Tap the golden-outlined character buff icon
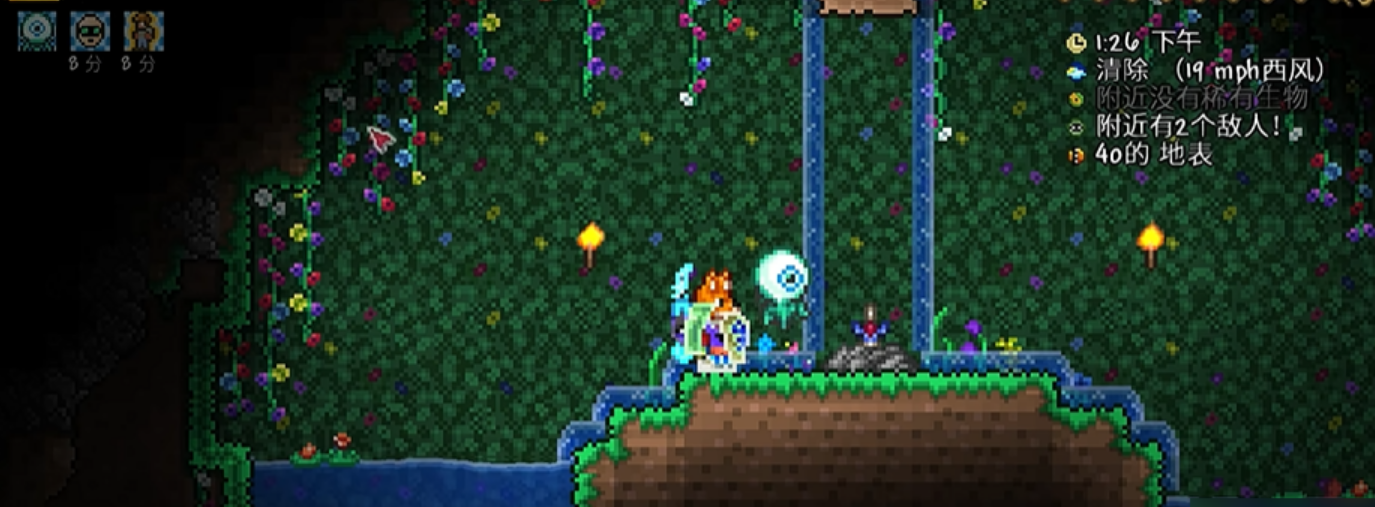Viewport: 1375px width, 507px height. pos(144,31)
